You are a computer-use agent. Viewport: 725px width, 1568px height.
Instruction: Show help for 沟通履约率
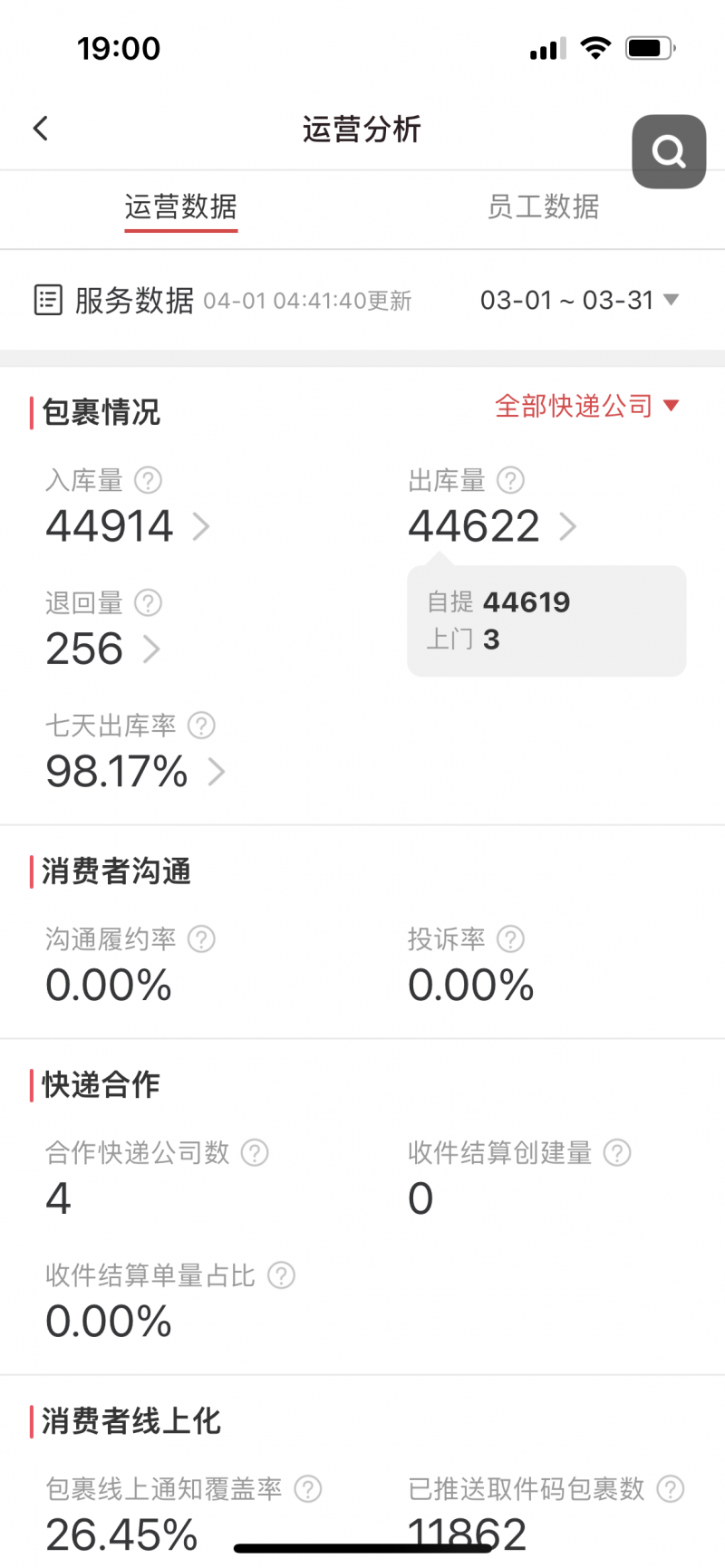click(201, 939)
